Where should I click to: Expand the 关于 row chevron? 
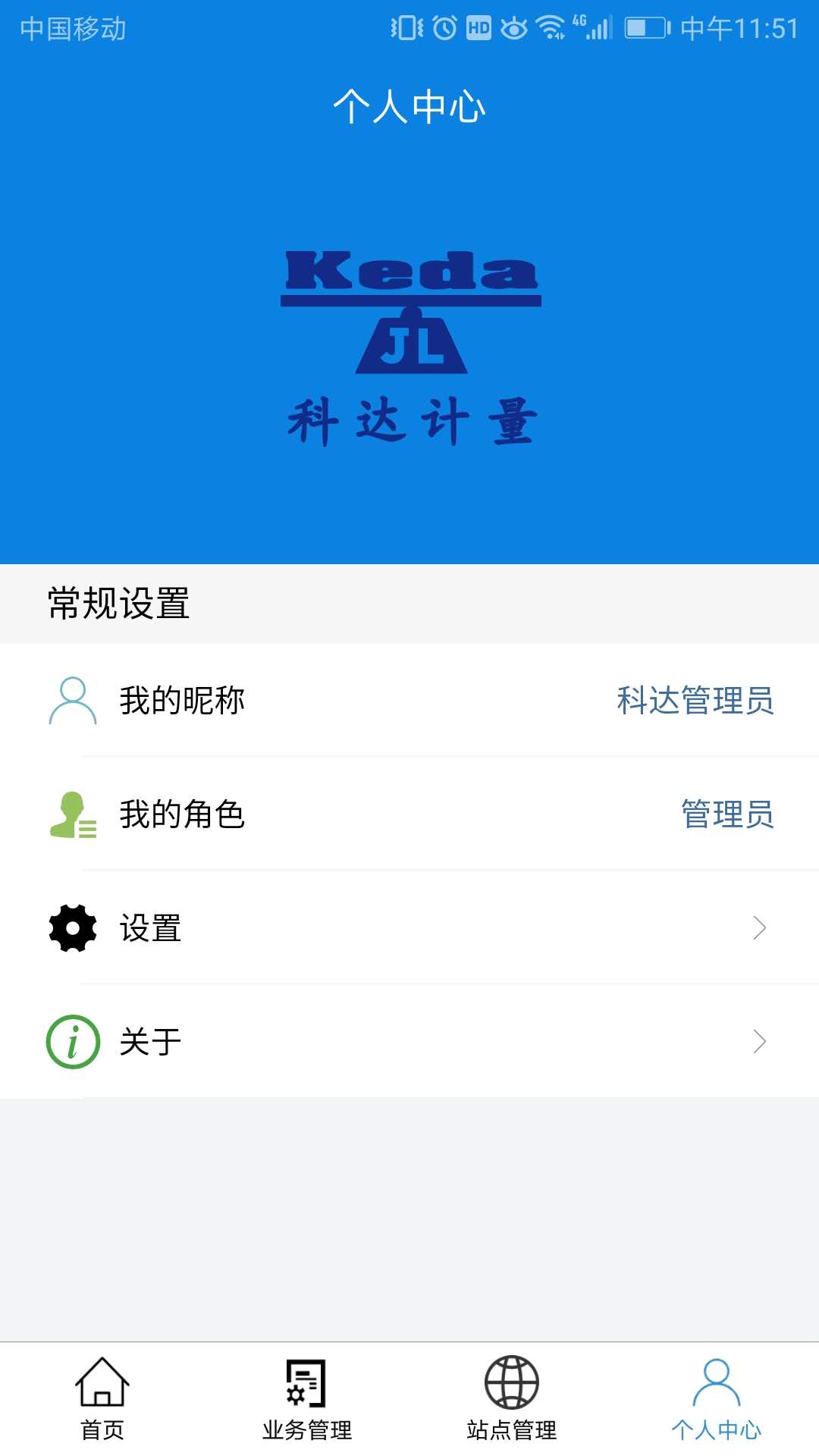point(759,1042)
